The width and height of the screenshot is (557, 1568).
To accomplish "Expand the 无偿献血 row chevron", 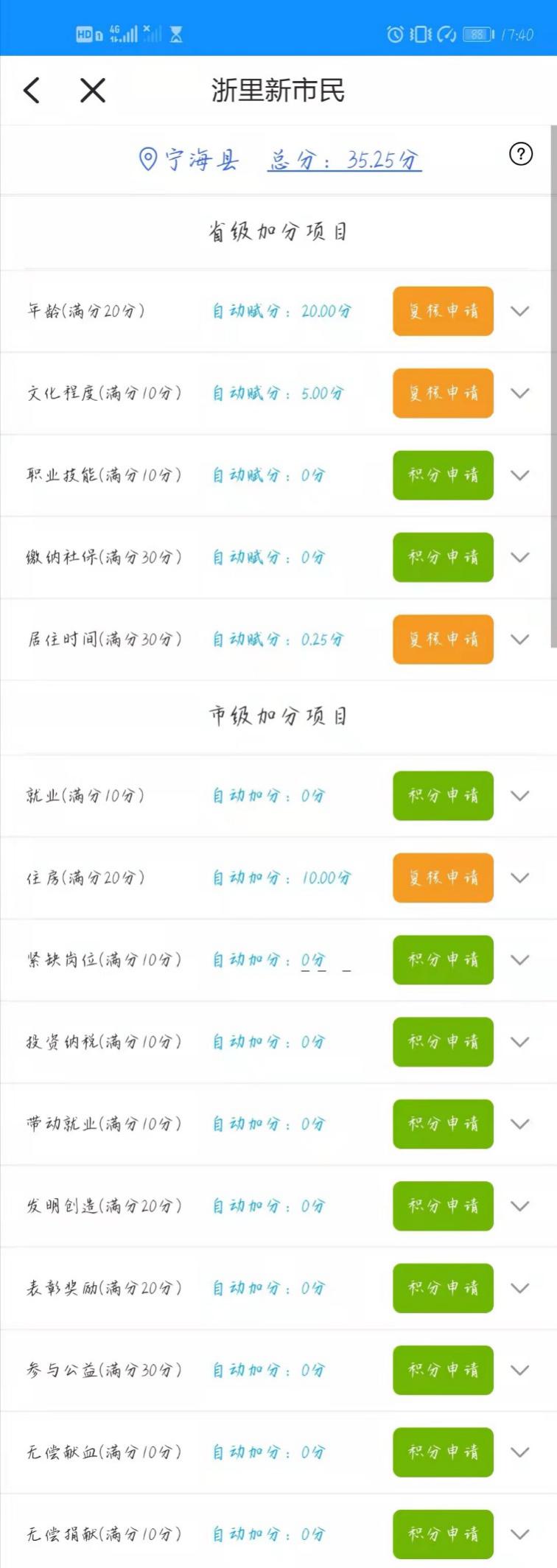I will click(520, 1452).
